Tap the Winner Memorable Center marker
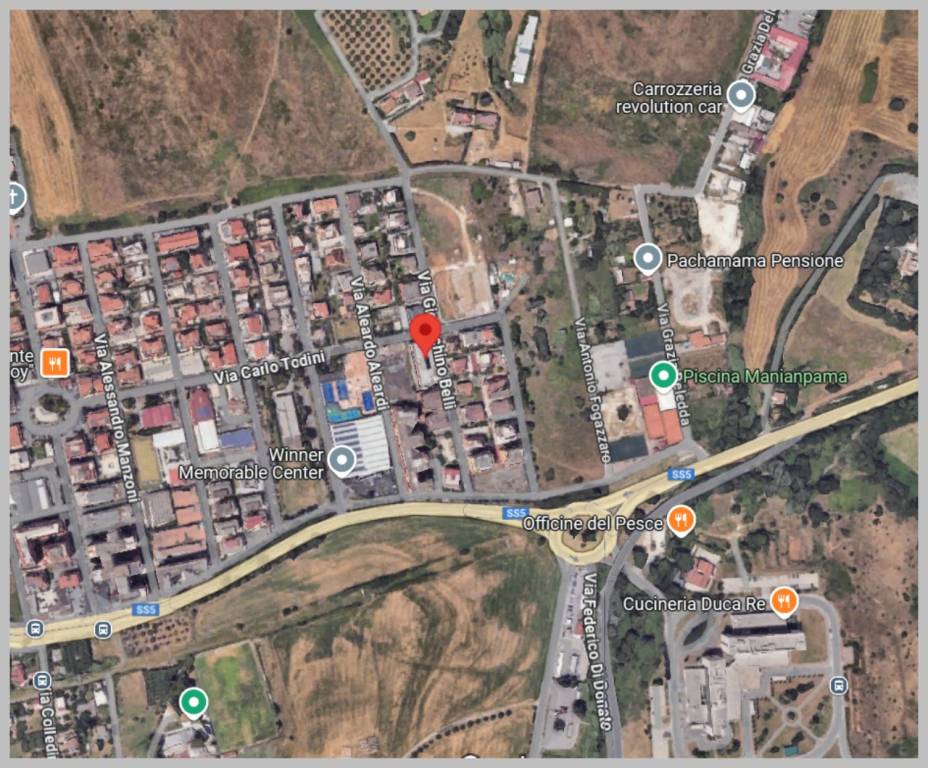 pos(343,461)
